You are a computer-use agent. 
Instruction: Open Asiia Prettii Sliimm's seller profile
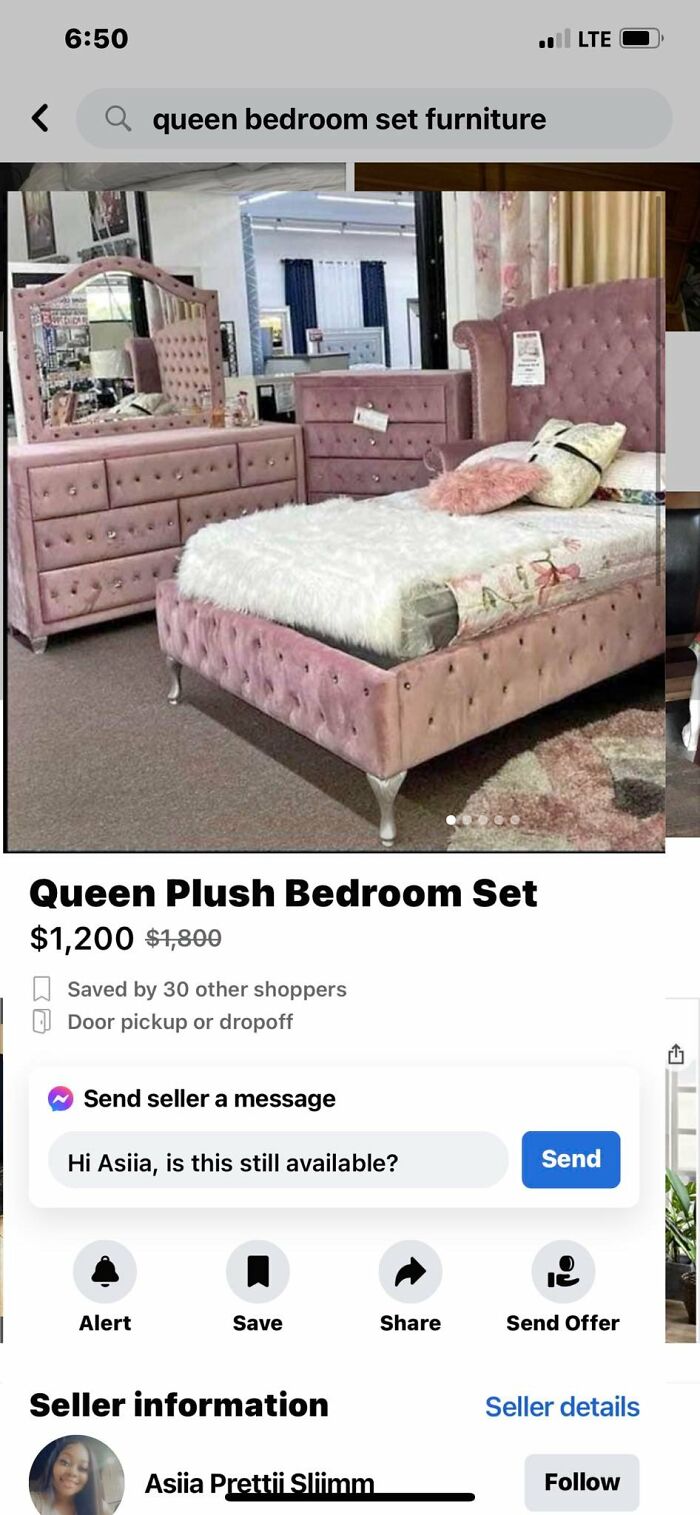259,1482
